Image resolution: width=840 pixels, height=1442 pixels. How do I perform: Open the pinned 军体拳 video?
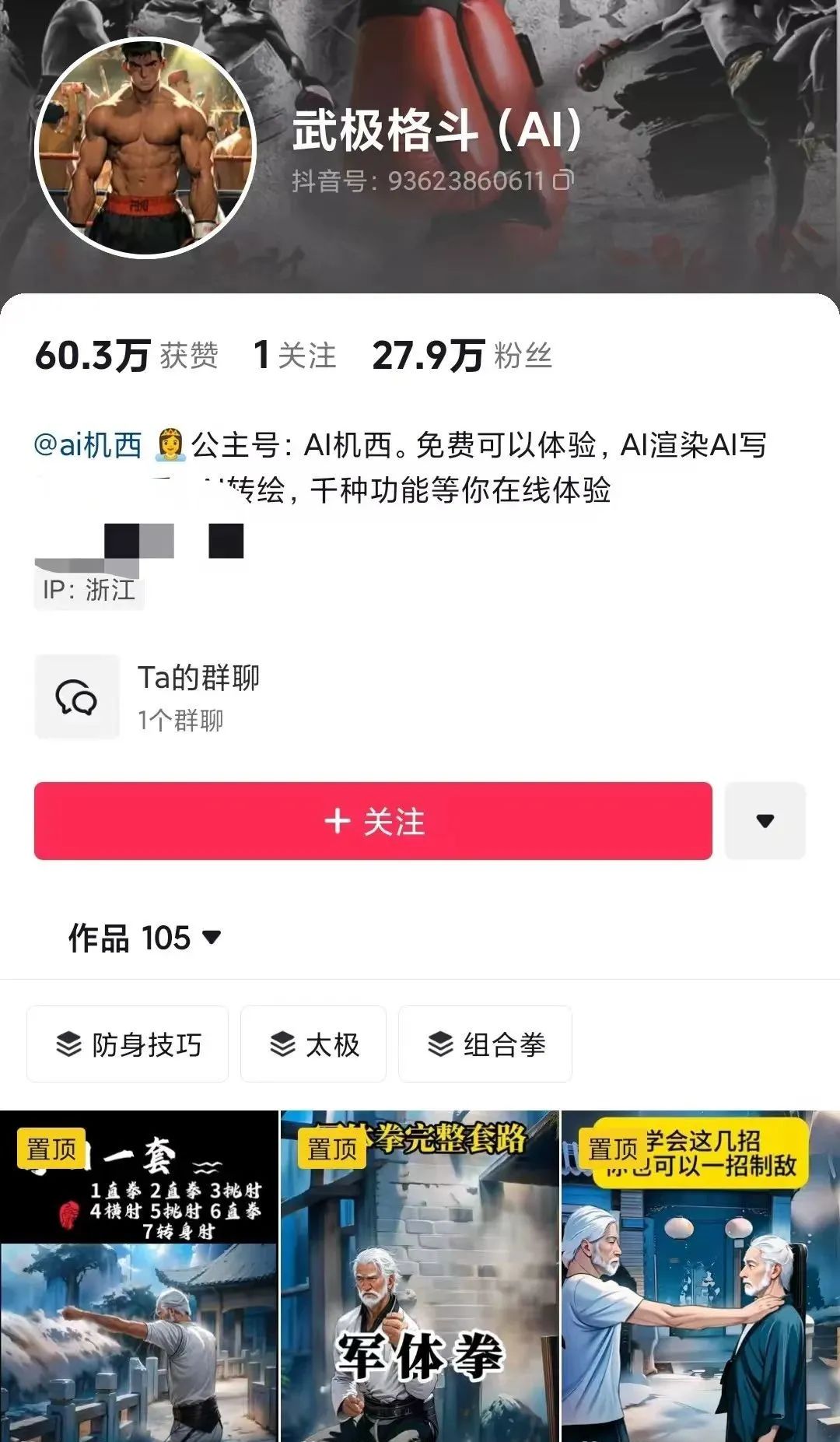tap(420, 1276)
